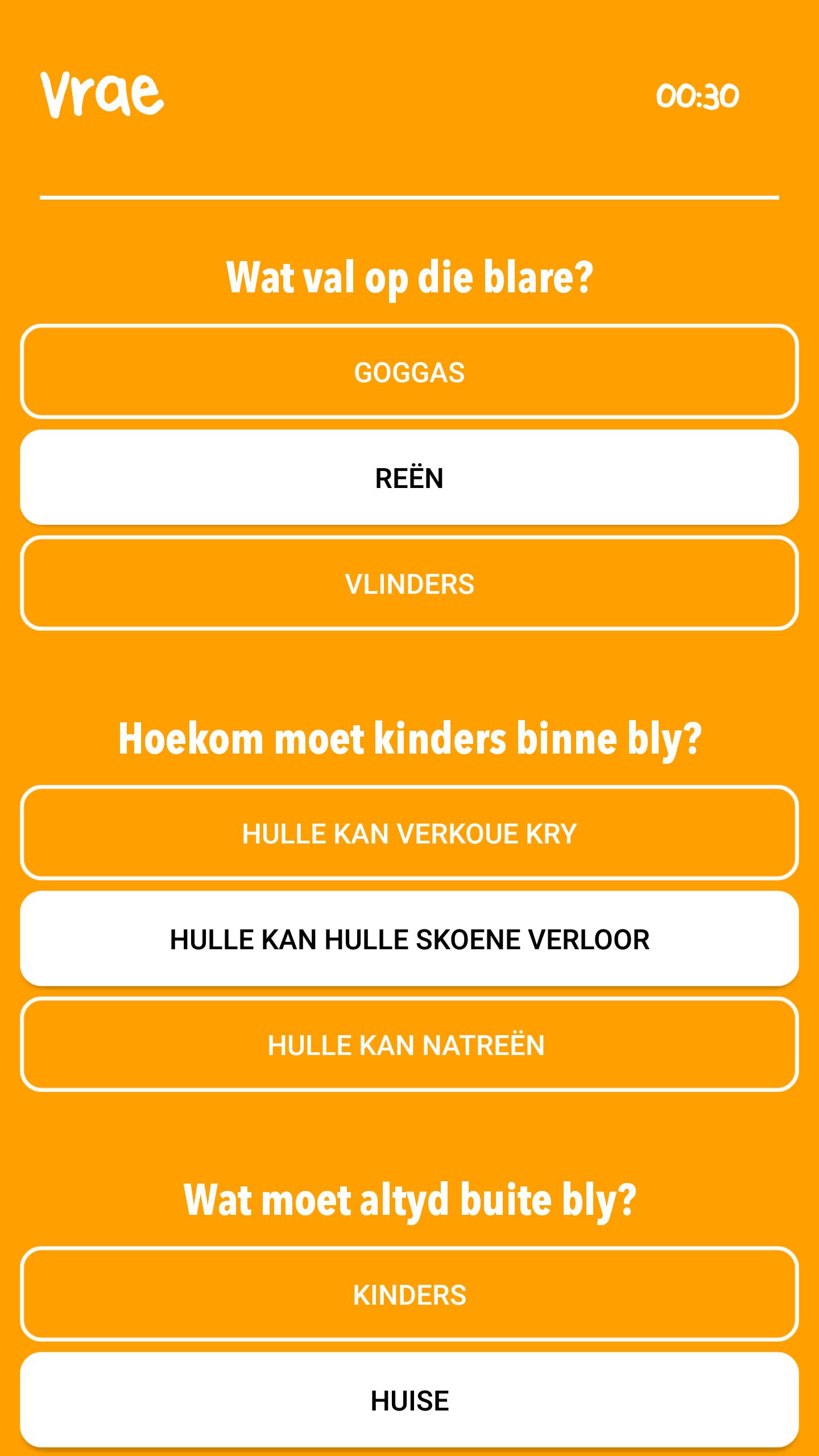819x1456 pixels.
Task: Select HULLE KAN VERKOUE KRY
Action: (409, 833)
